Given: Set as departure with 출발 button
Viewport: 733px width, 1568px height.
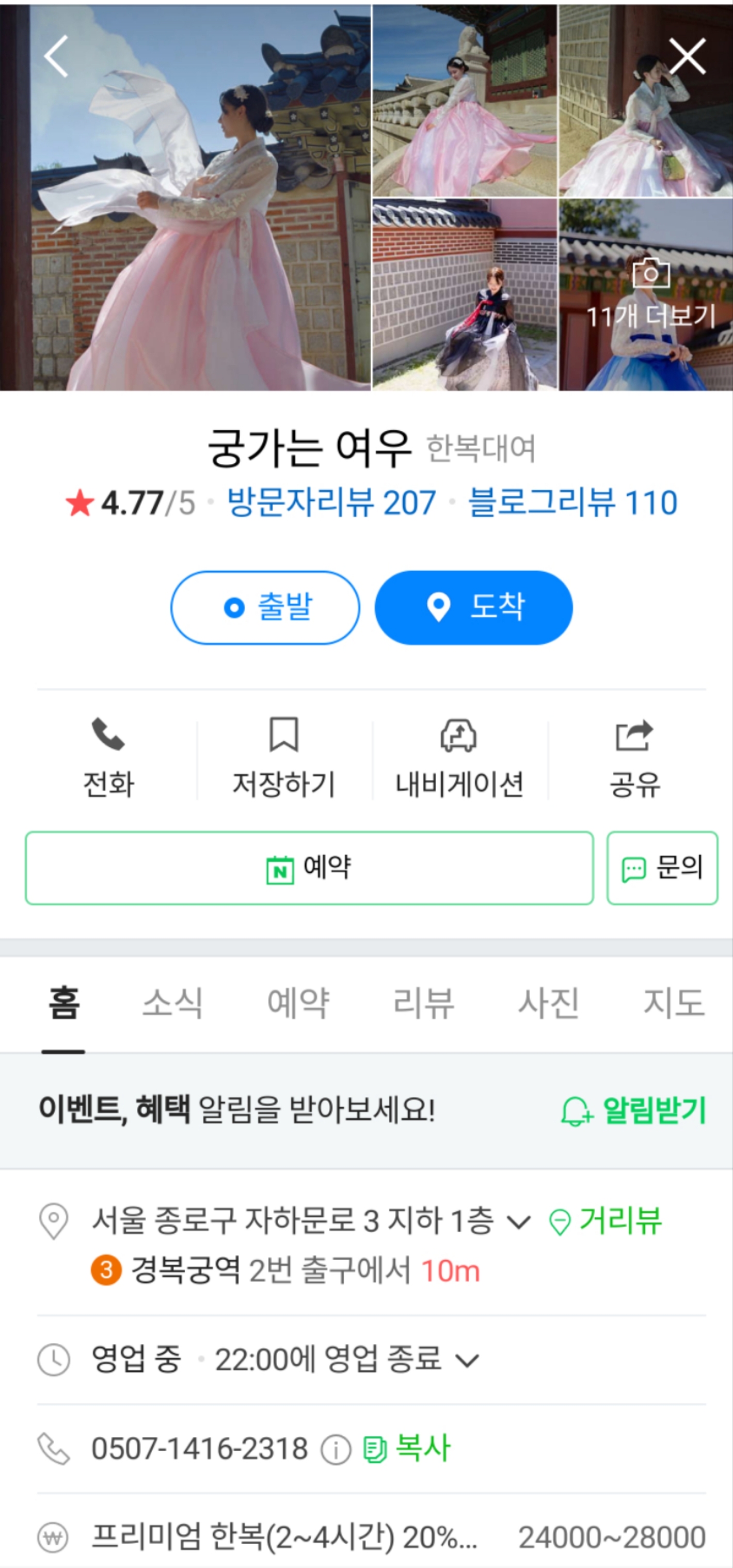Looking at the screenshot, I should pos(265,607).
